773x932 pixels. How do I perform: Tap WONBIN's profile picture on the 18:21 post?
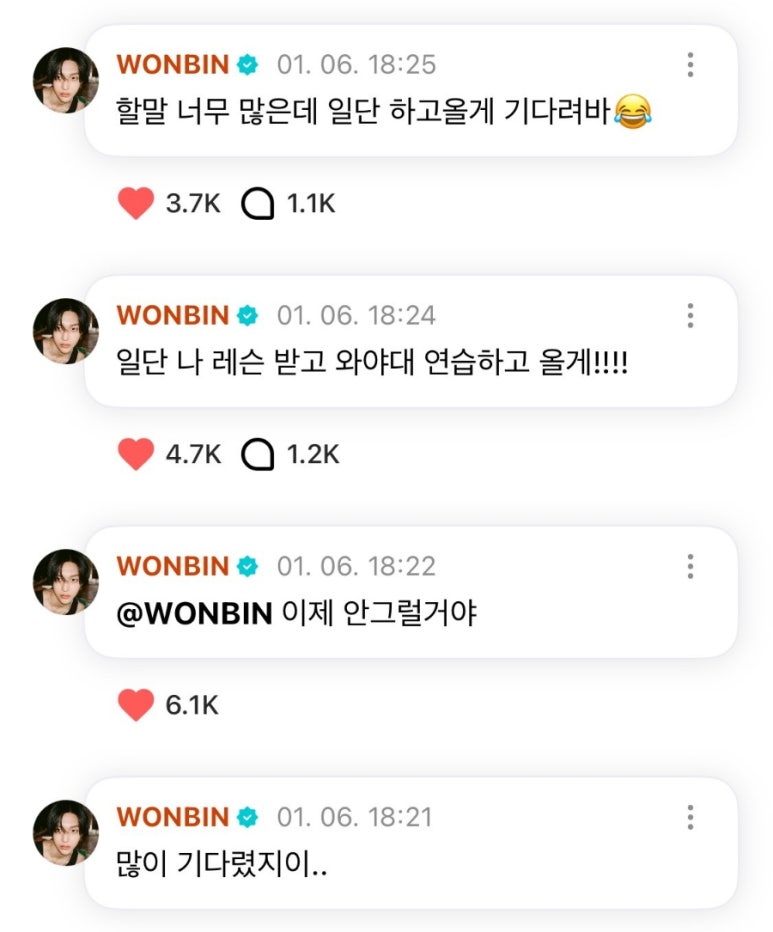(66, 832)
